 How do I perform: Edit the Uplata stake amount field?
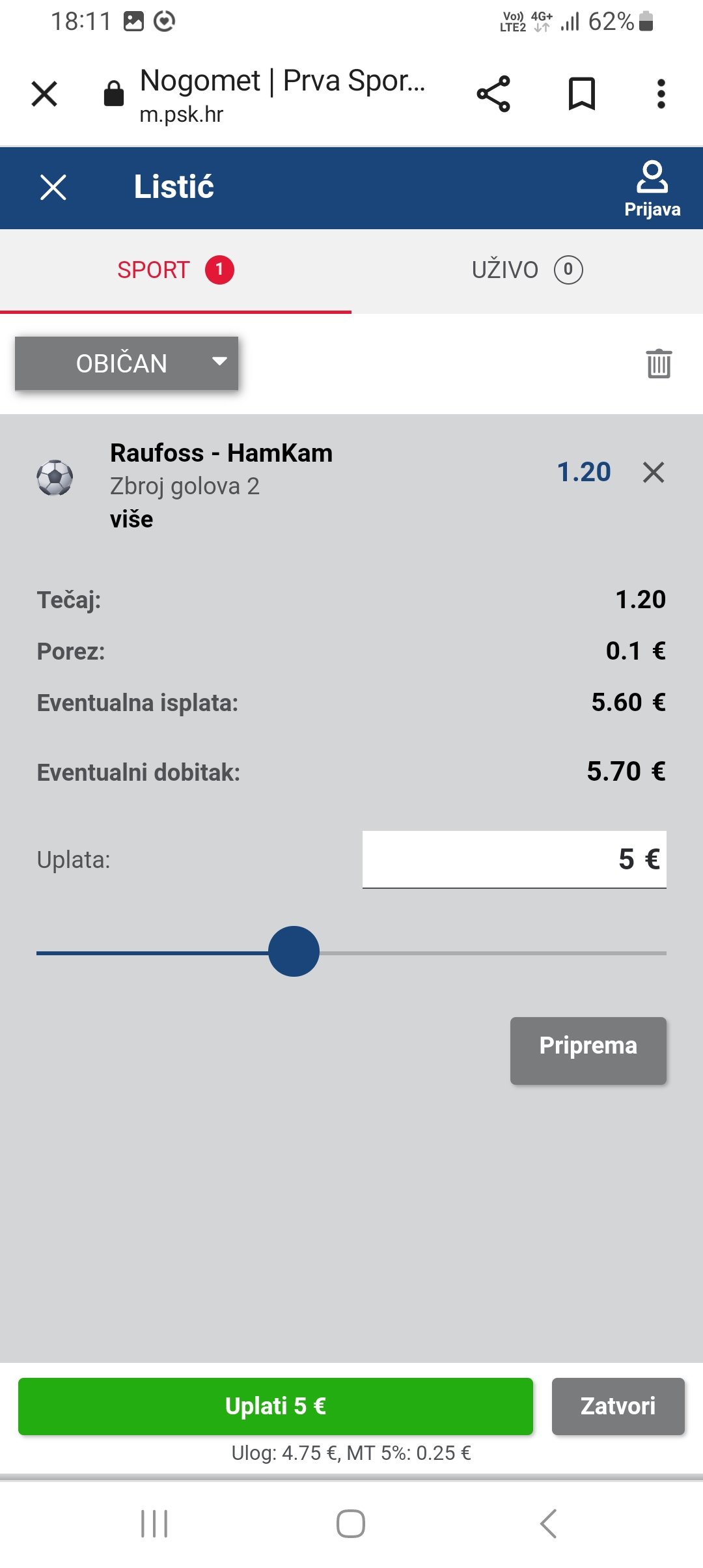point(514,860)
